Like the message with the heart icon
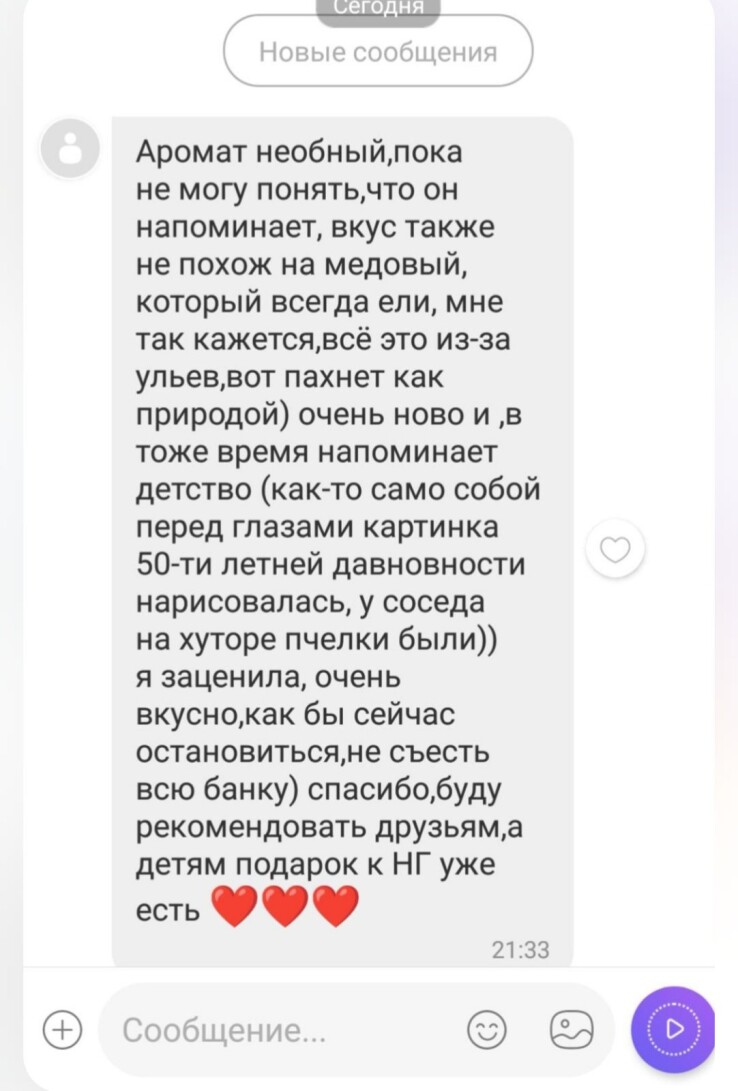738x1091 pixels. coord(615,550)
